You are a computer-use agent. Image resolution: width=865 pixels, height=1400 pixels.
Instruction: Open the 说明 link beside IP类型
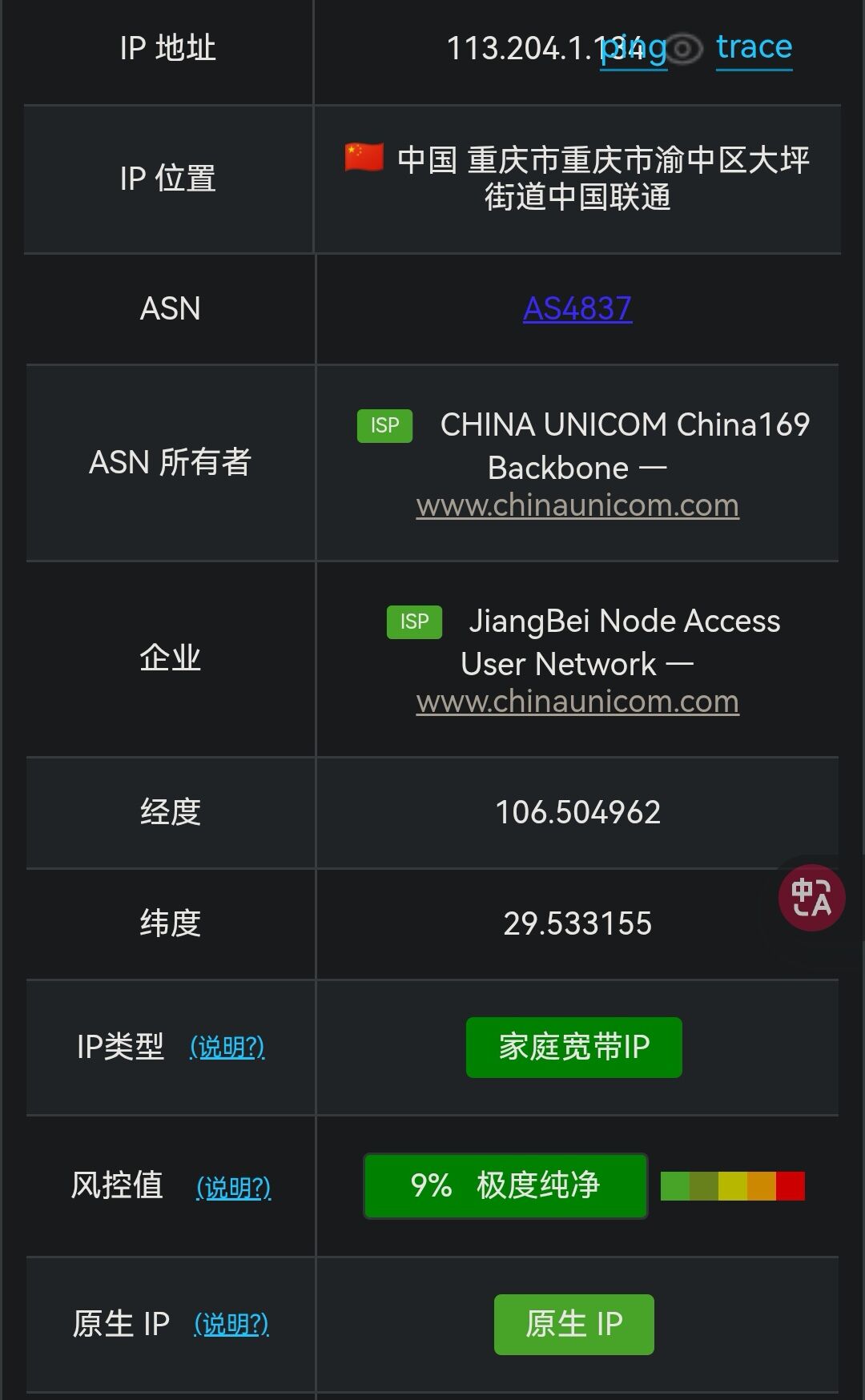coord(227,1047)
